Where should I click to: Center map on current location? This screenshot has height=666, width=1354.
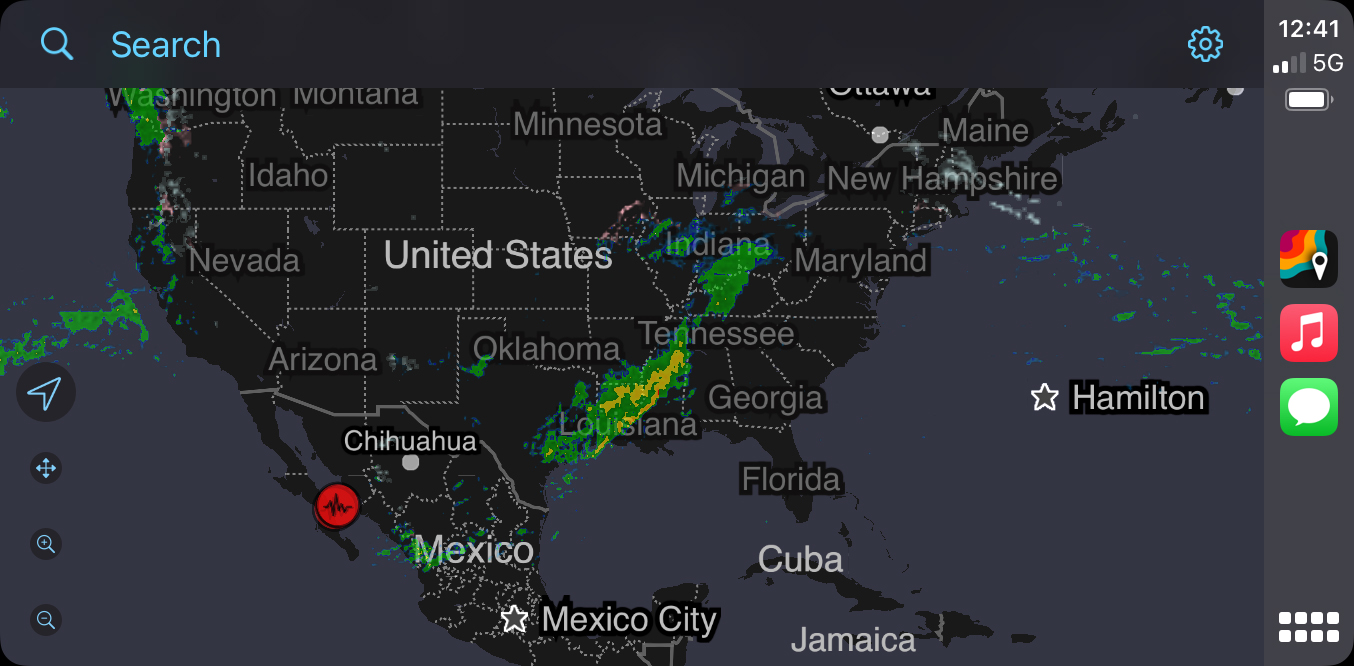point(45,394)
